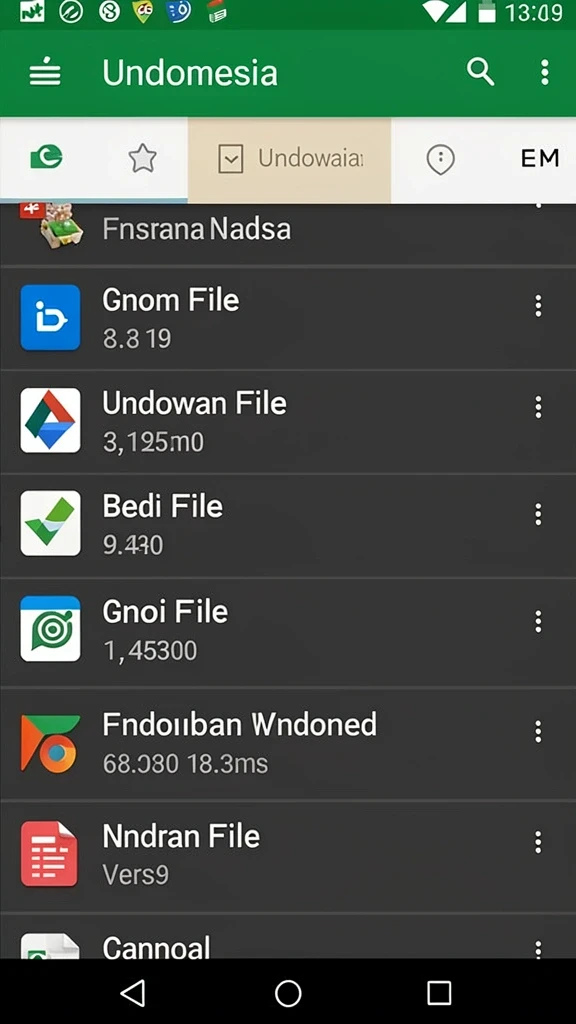Screen dimensions: 576x1024
Task: Open the Gnom File row
Action: [x=288, y=318]
